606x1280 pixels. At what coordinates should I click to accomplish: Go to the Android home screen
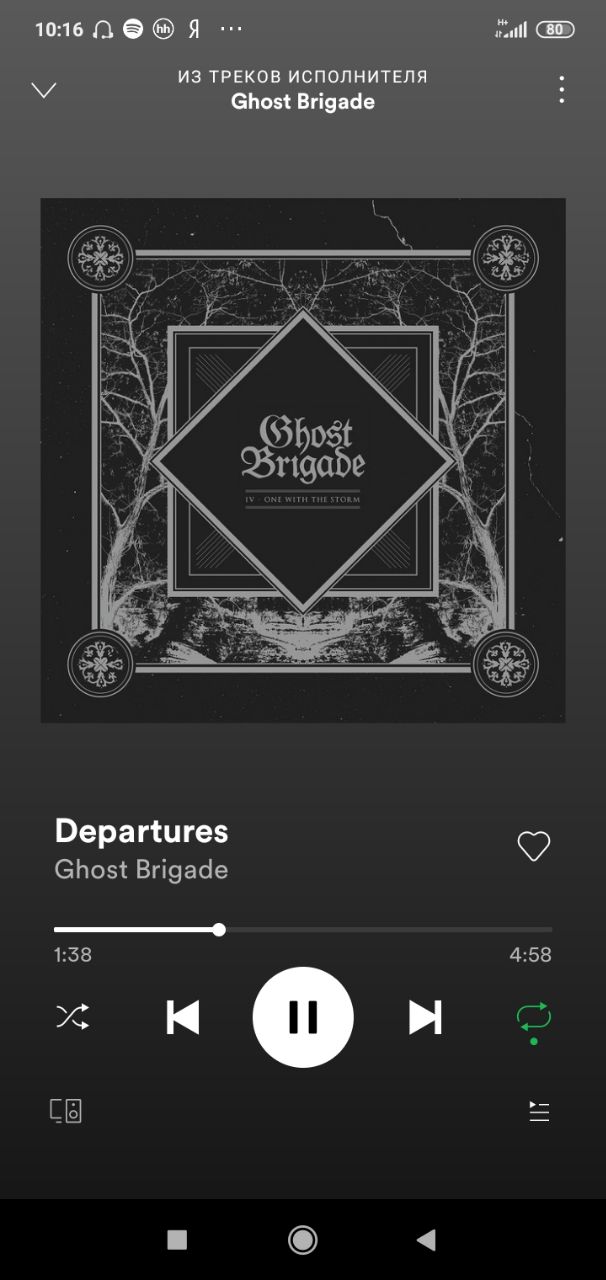(302, 1240)
